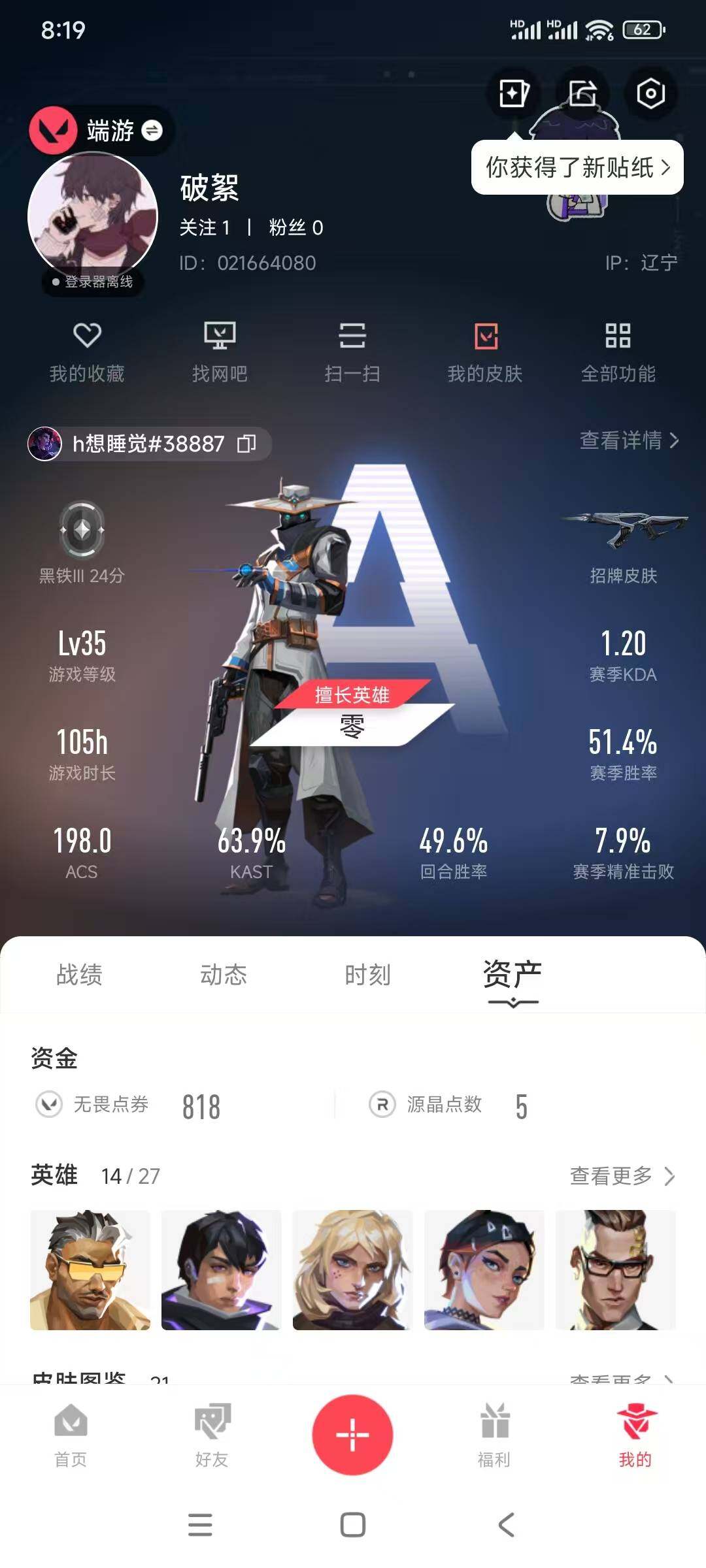
Task: Open 我的皮肤 skins
Action: (x=485, y=352)
